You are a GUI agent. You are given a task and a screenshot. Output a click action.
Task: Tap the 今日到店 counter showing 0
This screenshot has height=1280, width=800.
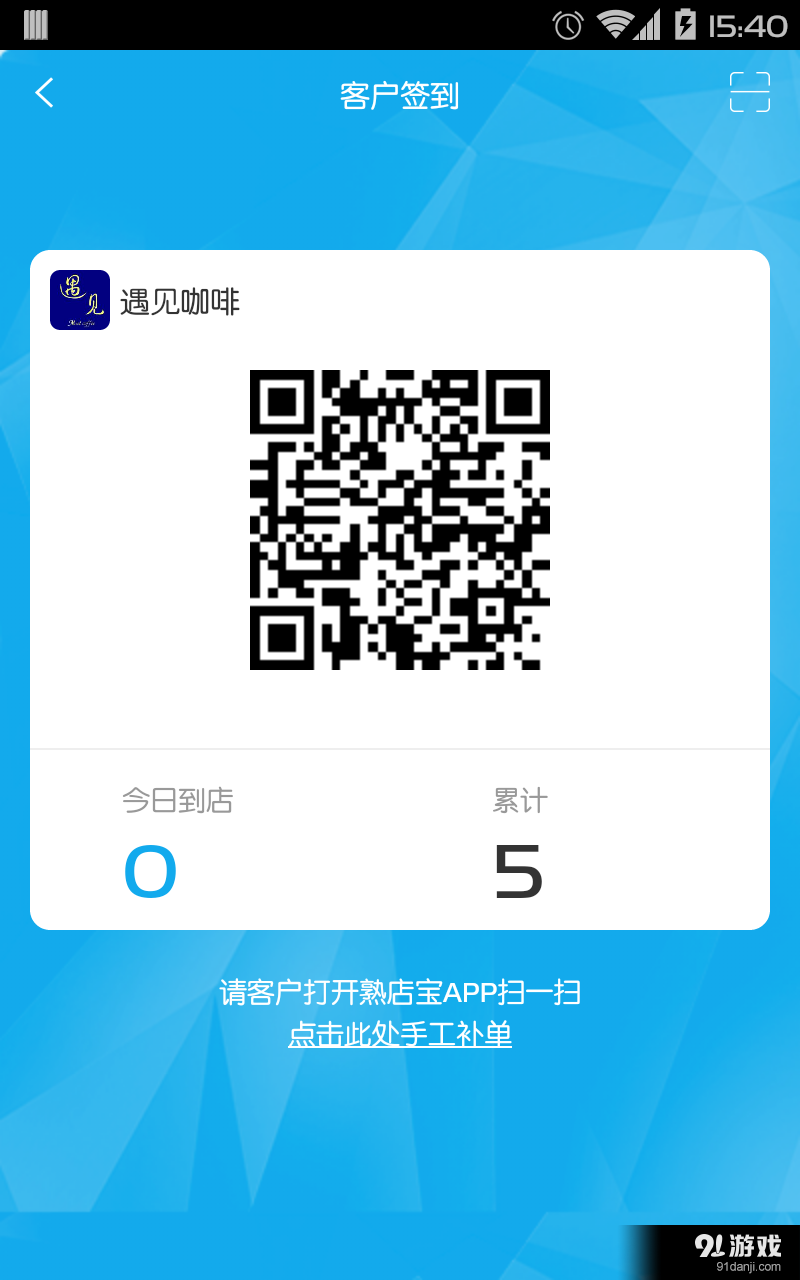(150, 869)
